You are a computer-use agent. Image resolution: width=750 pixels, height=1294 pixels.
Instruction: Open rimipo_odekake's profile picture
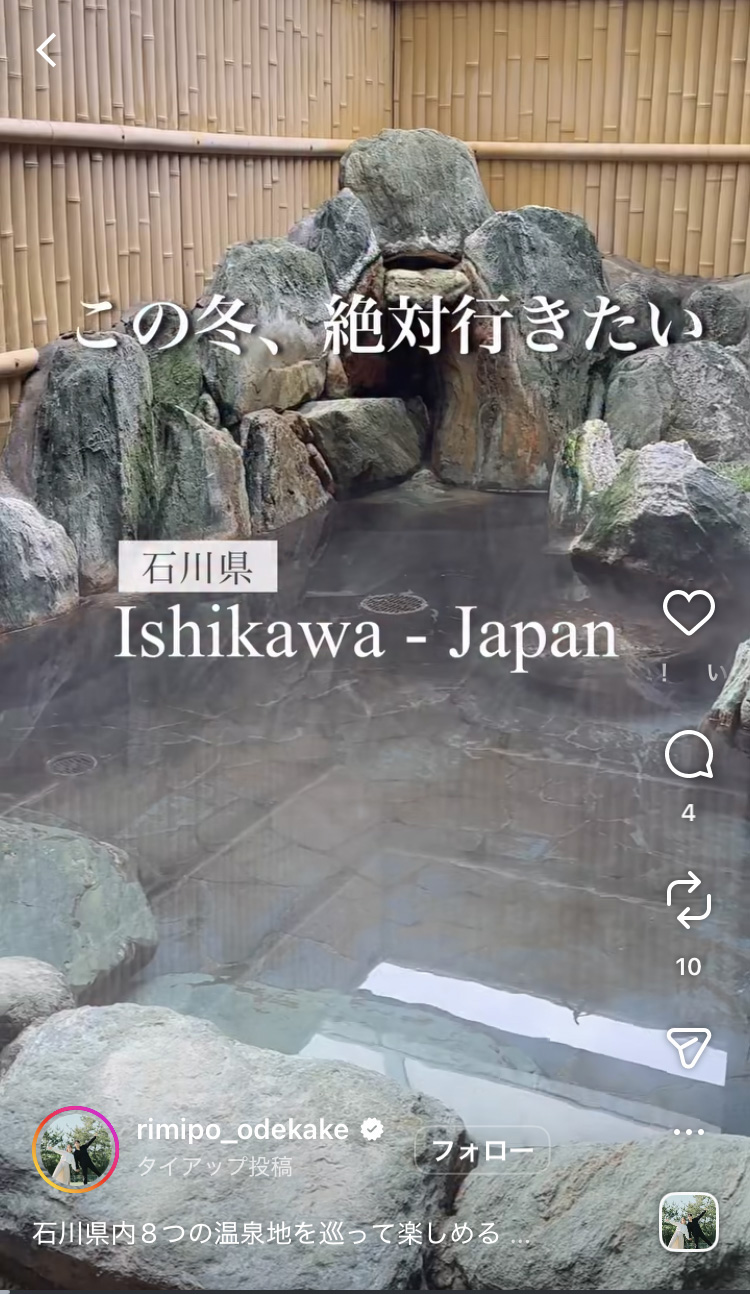76,1150
